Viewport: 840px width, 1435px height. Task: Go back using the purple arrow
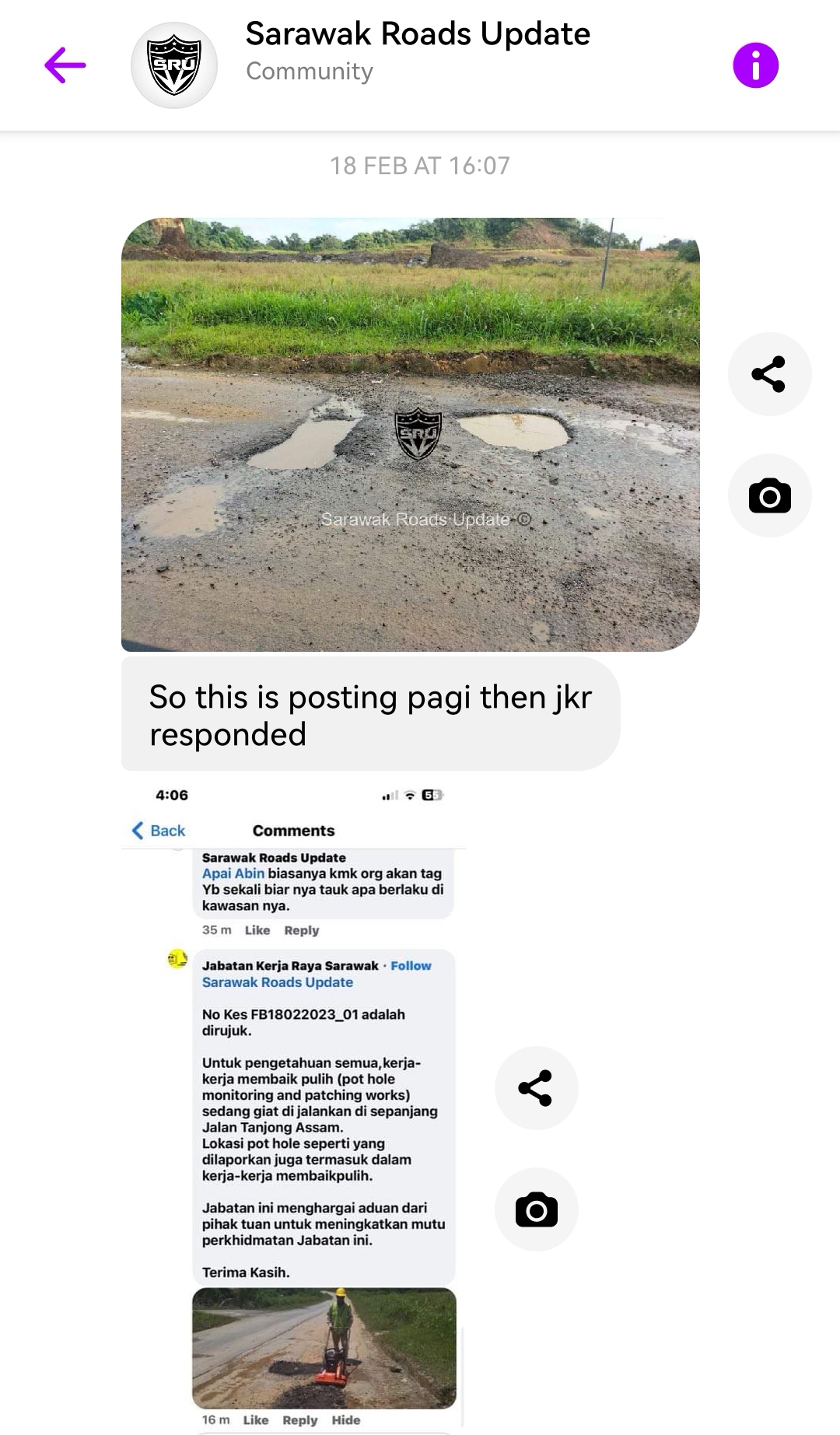click(x=65, y=65)
